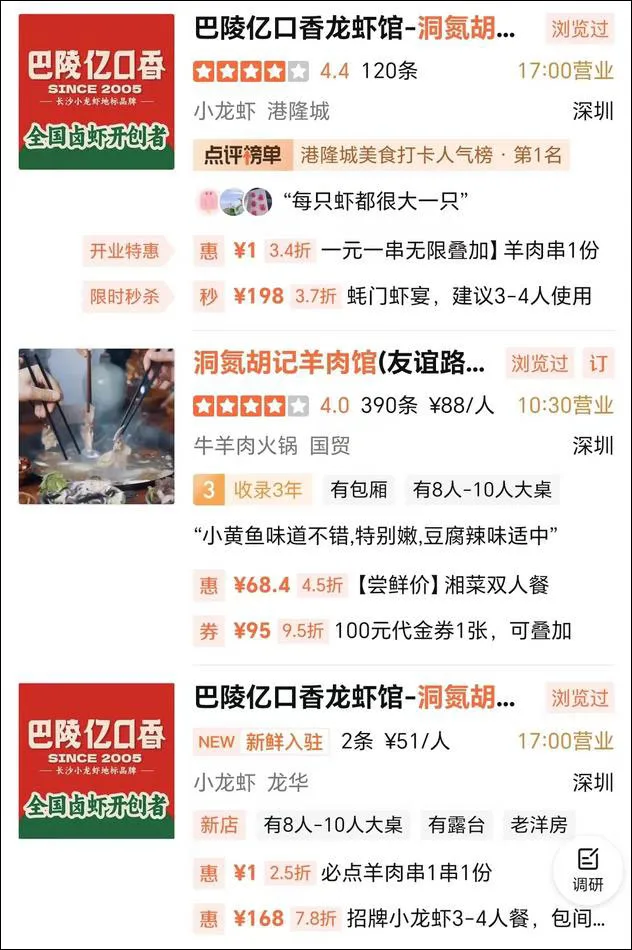Tap the 调研 survey floating button
Viewport: 632px width, 950px height.
588,868
